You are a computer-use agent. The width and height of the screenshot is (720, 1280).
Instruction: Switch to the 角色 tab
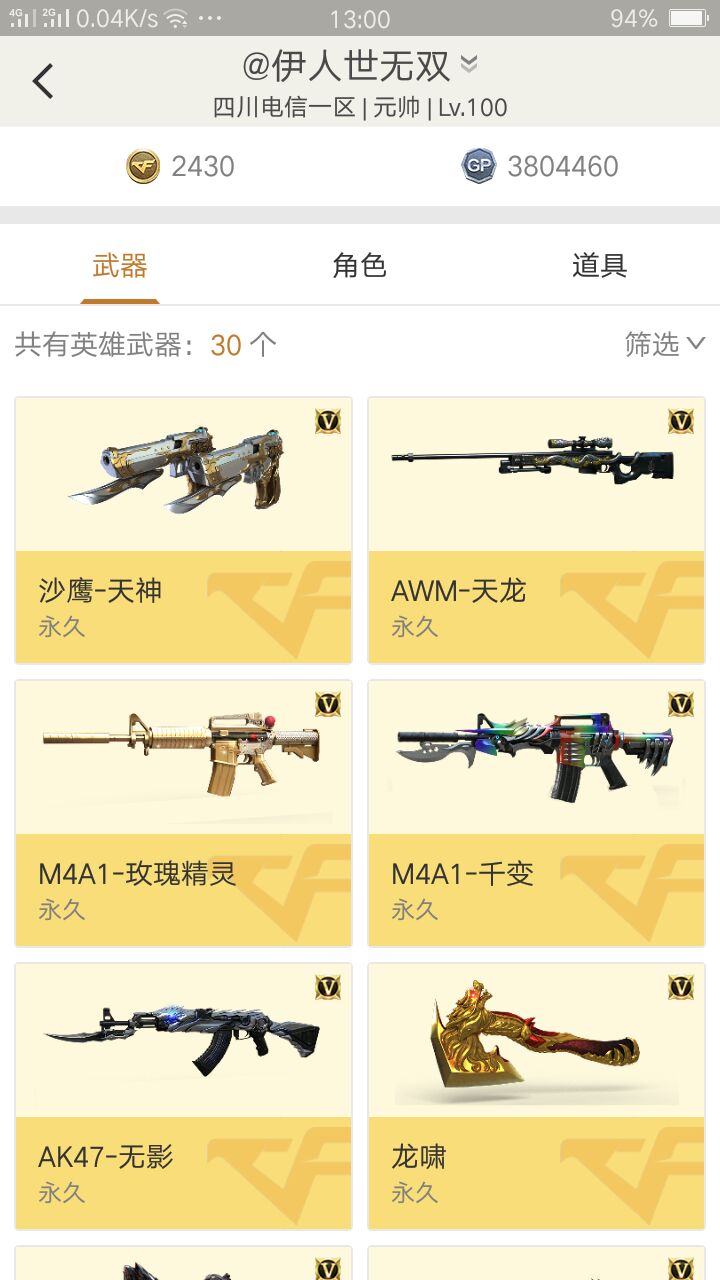pyautogui.click(x=359, y=266)
